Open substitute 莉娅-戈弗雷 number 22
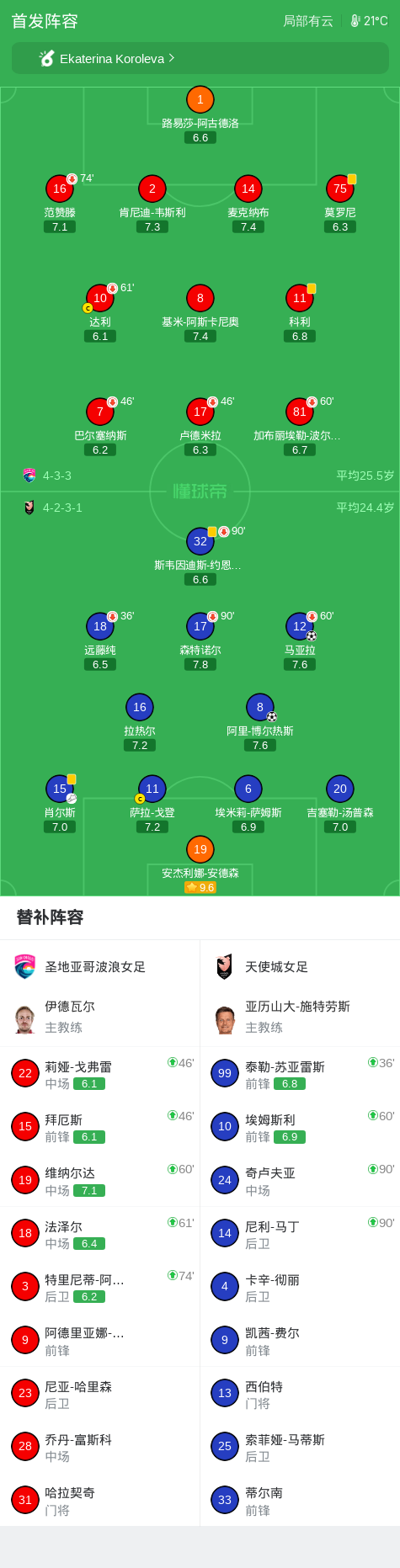The image size is (400, 1568). click(100, 1074)
